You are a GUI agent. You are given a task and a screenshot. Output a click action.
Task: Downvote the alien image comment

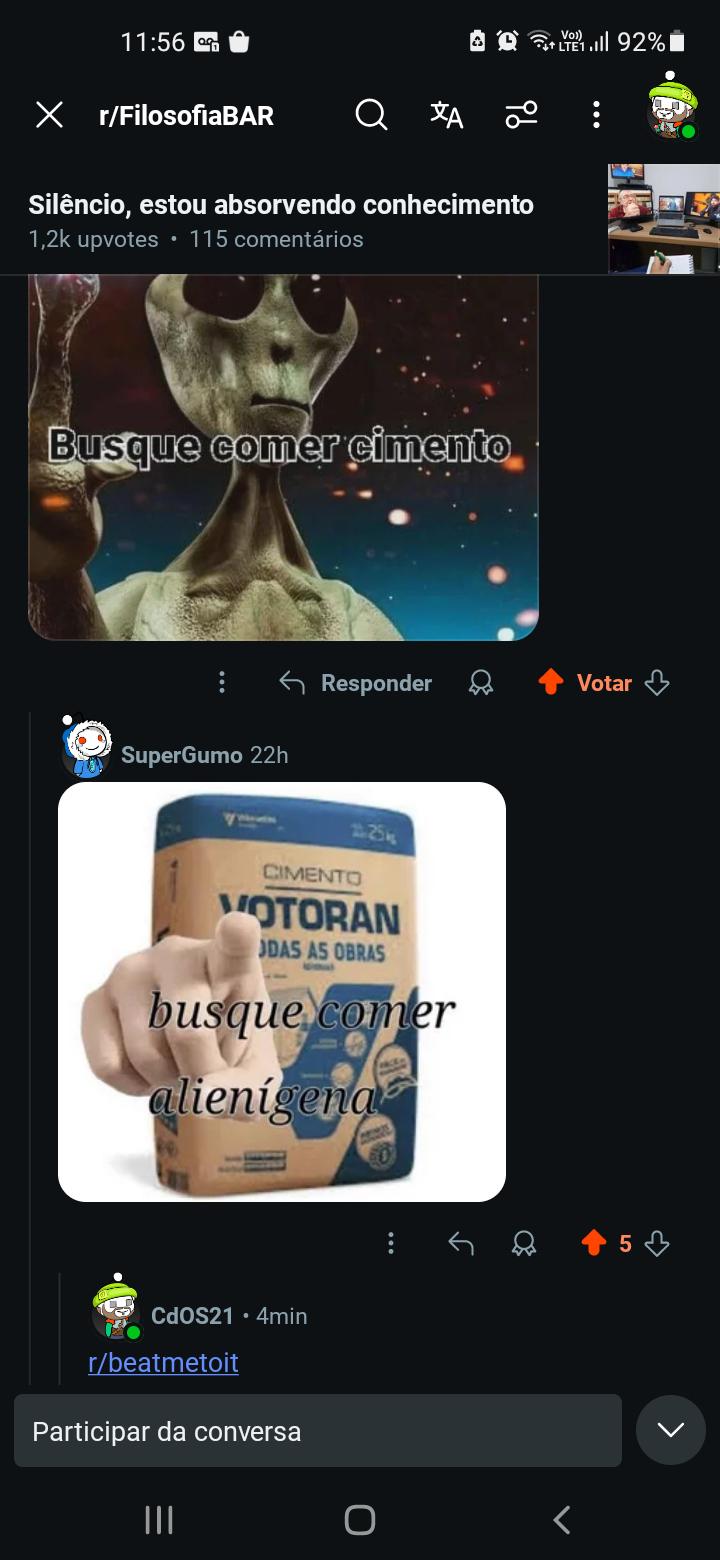coord(657,683)
